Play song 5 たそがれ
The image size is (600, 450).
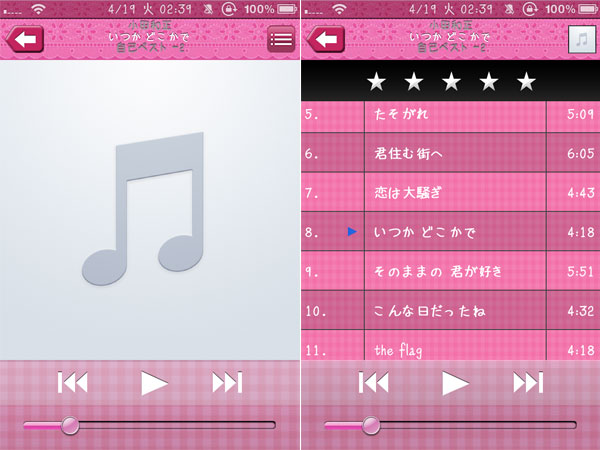coord(455,115)
